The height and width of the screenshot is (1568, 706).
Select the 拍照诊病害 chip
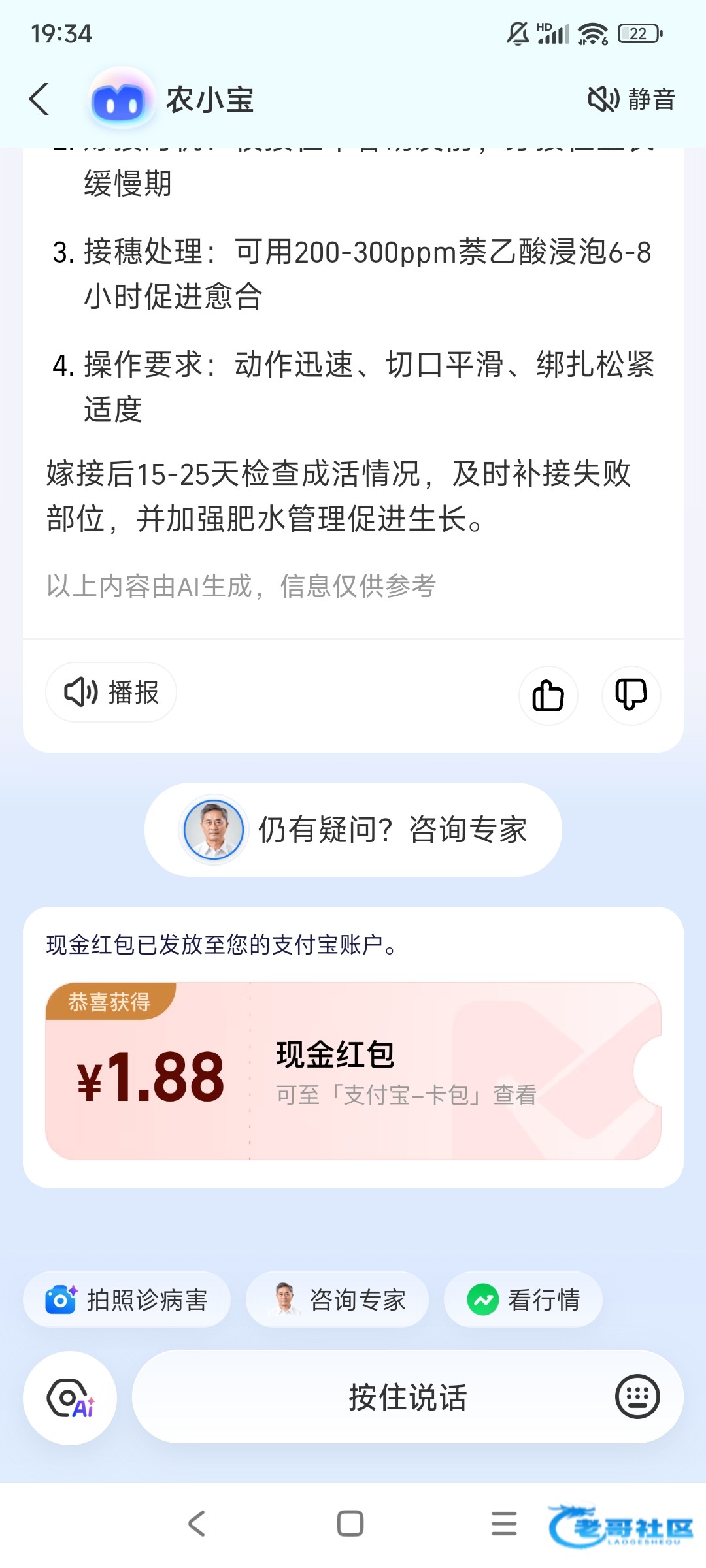coord(127,1299)
